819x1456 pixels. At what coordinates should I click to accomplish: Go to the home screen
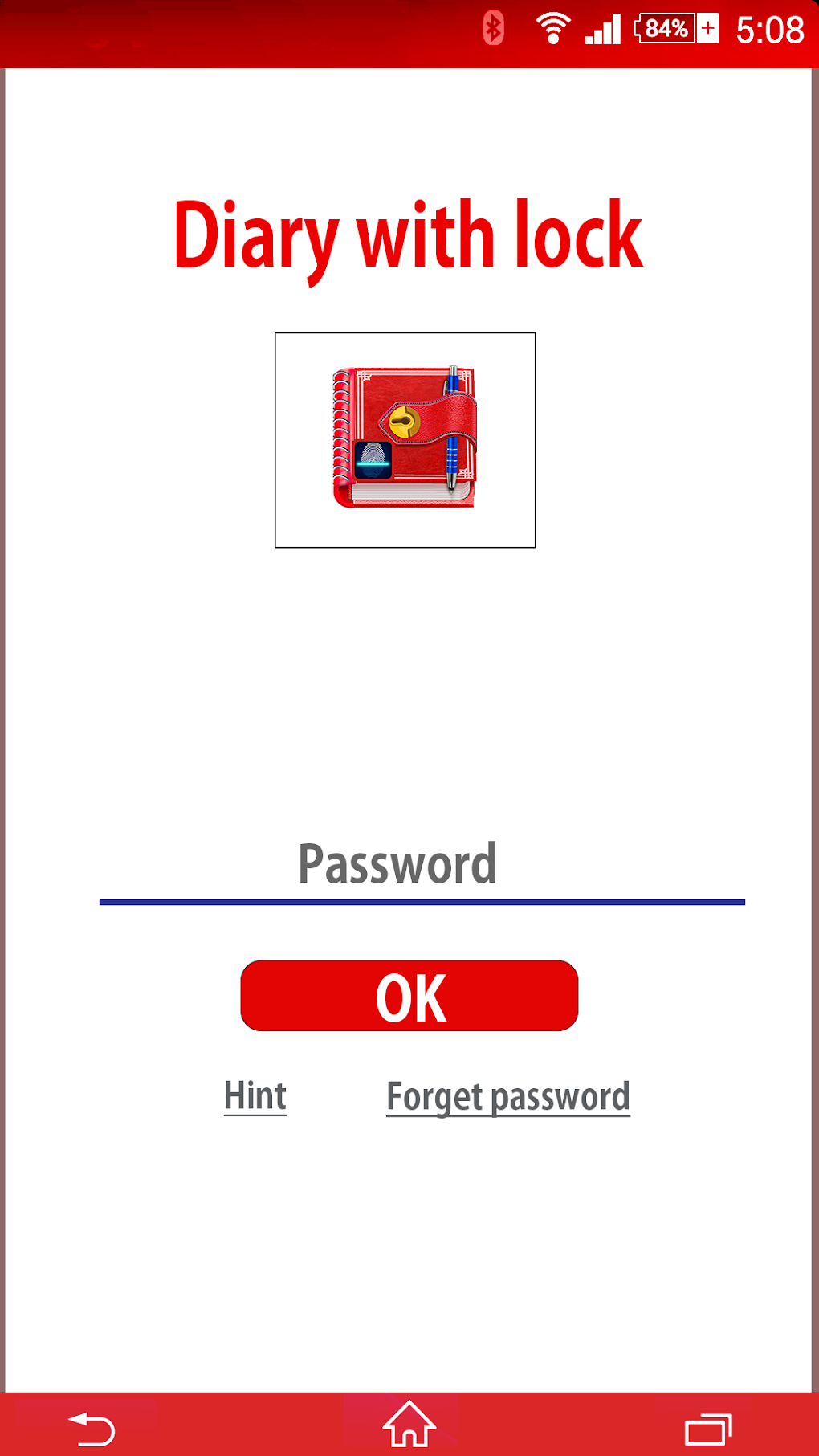click(409, 1425)
